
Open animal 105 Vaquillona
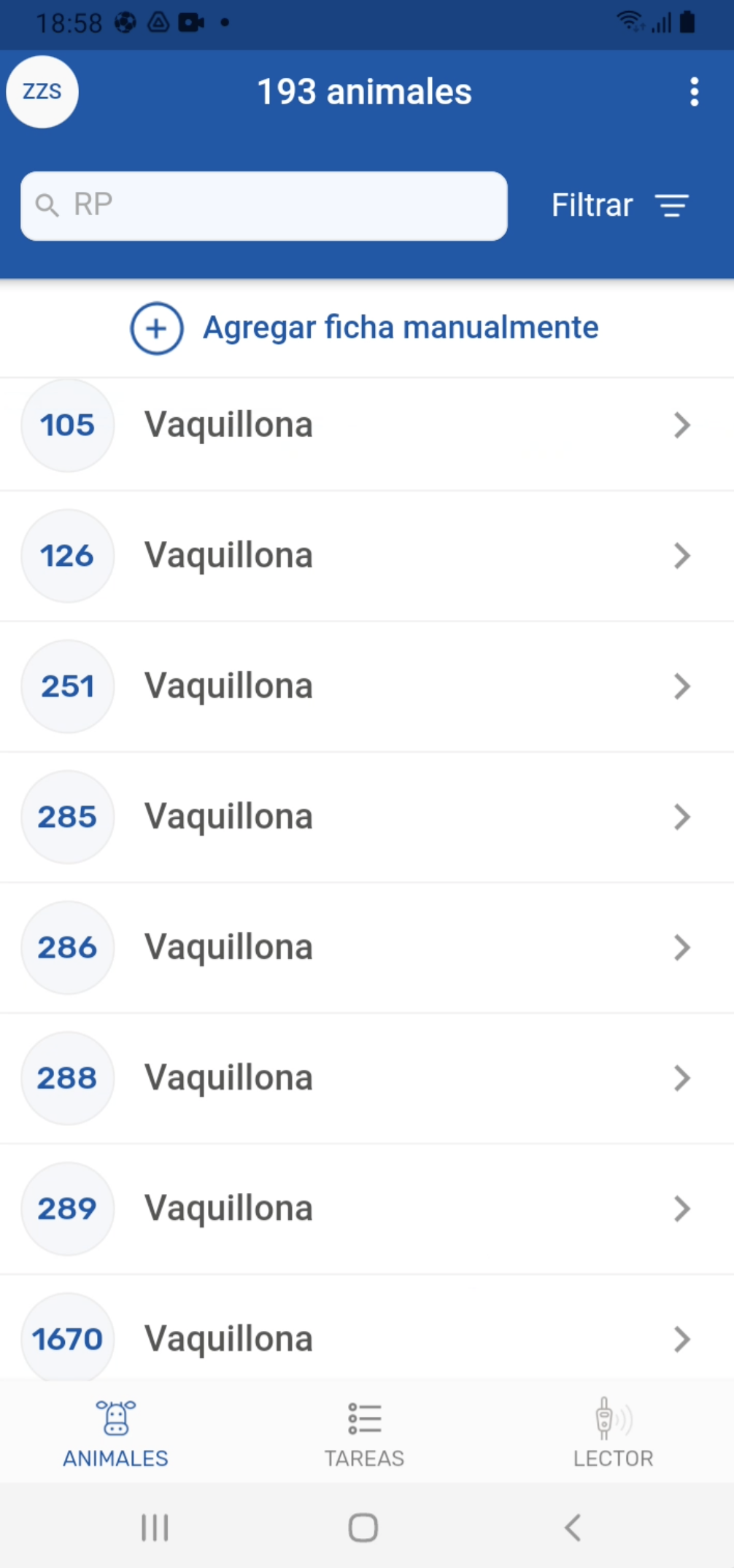click(x=365, y=425)
